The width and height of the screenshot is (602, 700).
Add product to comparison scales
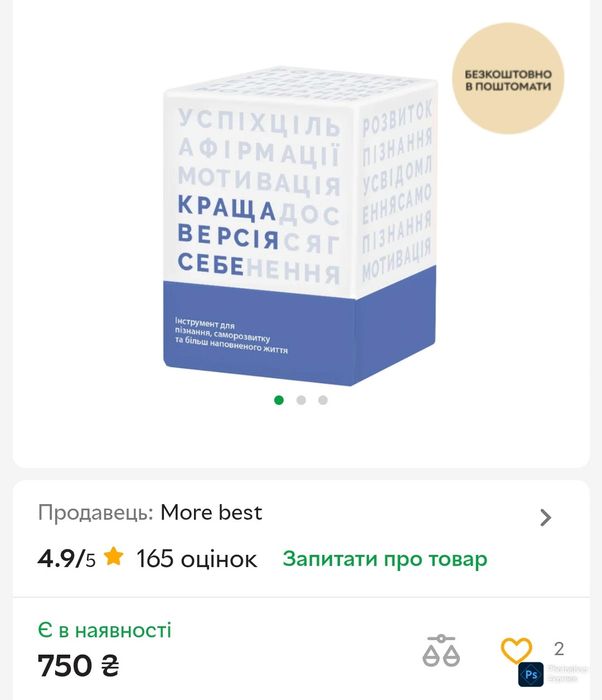[441, 651]
